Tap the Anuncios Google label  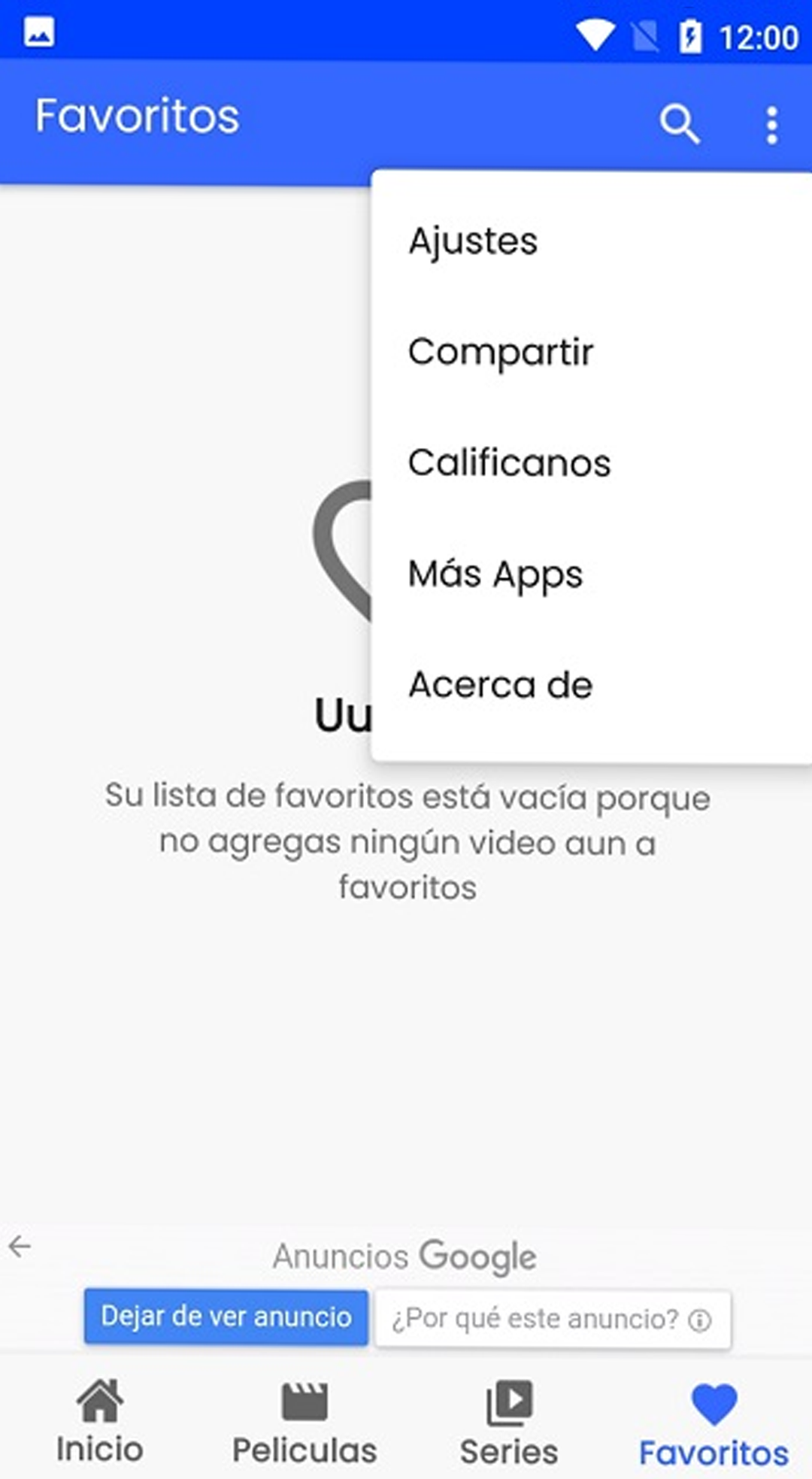(x=404, y=1252)
